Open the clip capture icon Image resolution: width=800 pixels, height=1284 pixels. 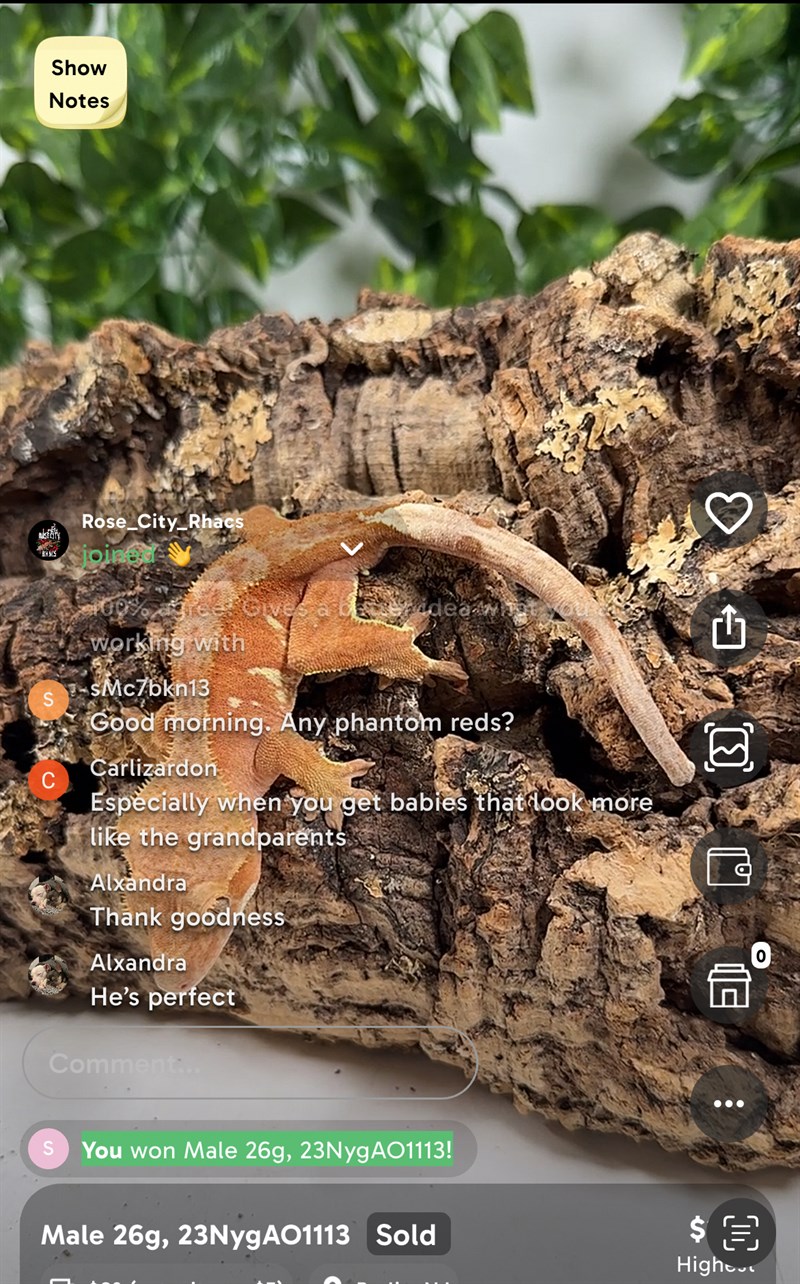728,747
